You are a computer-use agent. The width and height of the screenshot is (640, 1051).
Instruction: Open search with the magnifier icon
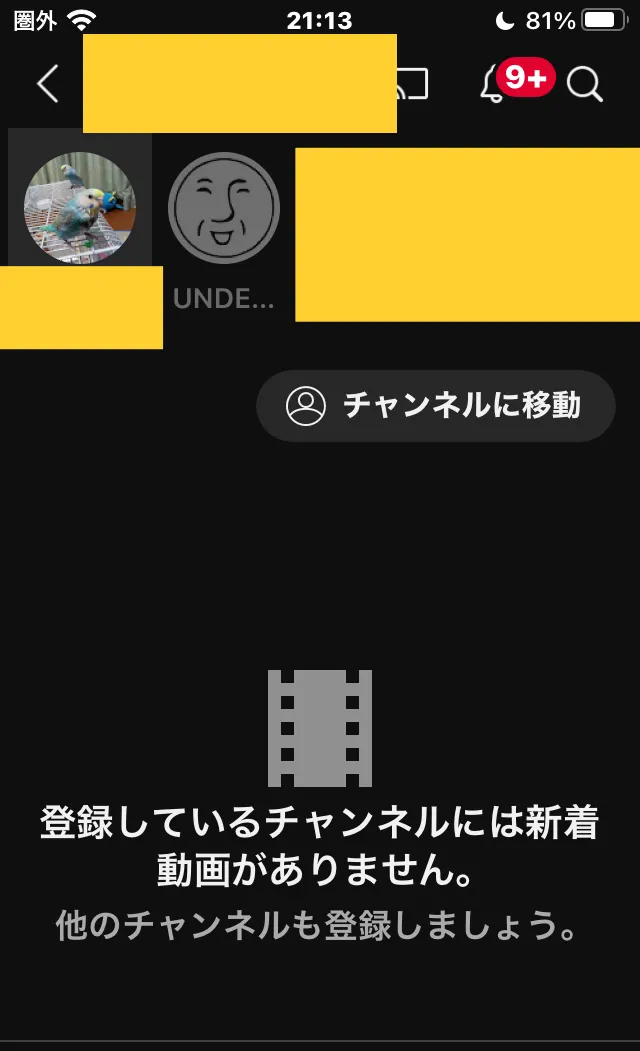[x=585, y=85]
